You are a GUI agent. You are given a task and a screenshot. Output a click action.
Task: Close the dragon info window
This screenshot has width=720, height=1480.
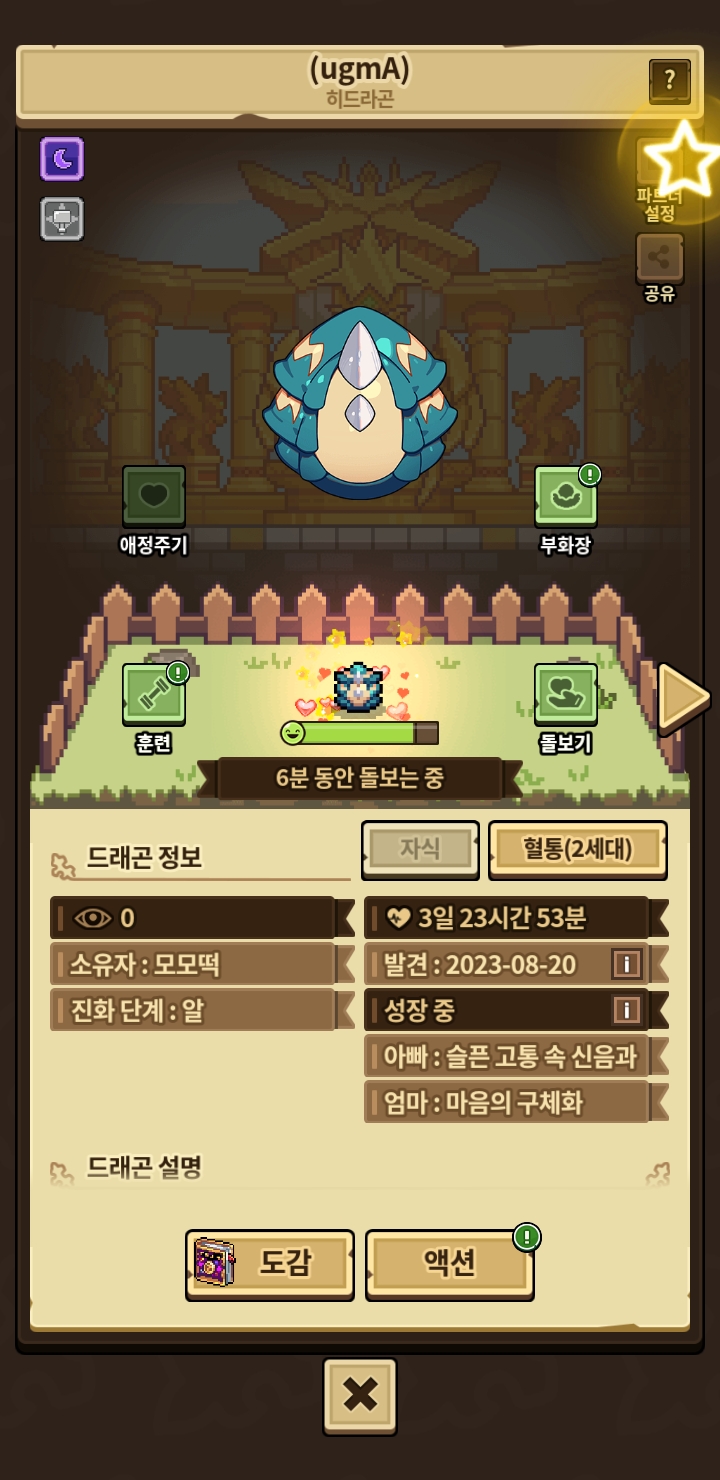tap(360, 1395)
